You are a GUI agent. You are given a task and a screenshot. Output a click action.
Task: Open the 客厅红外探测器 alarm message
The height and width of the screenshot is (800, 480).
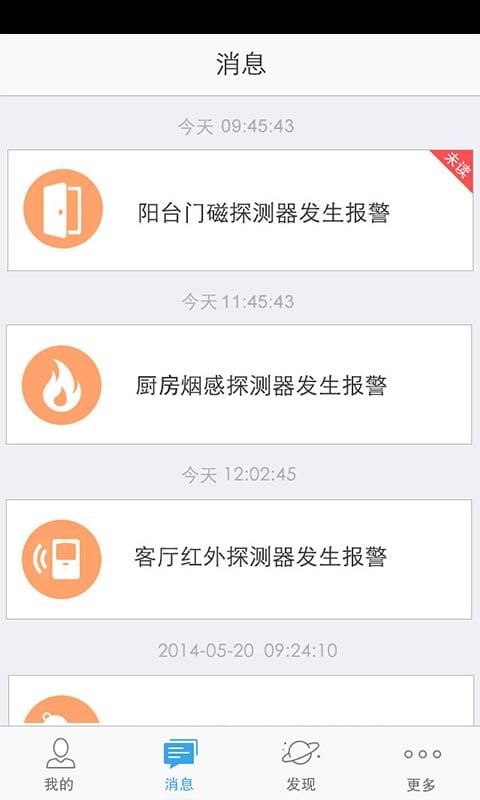click(239, 559)
